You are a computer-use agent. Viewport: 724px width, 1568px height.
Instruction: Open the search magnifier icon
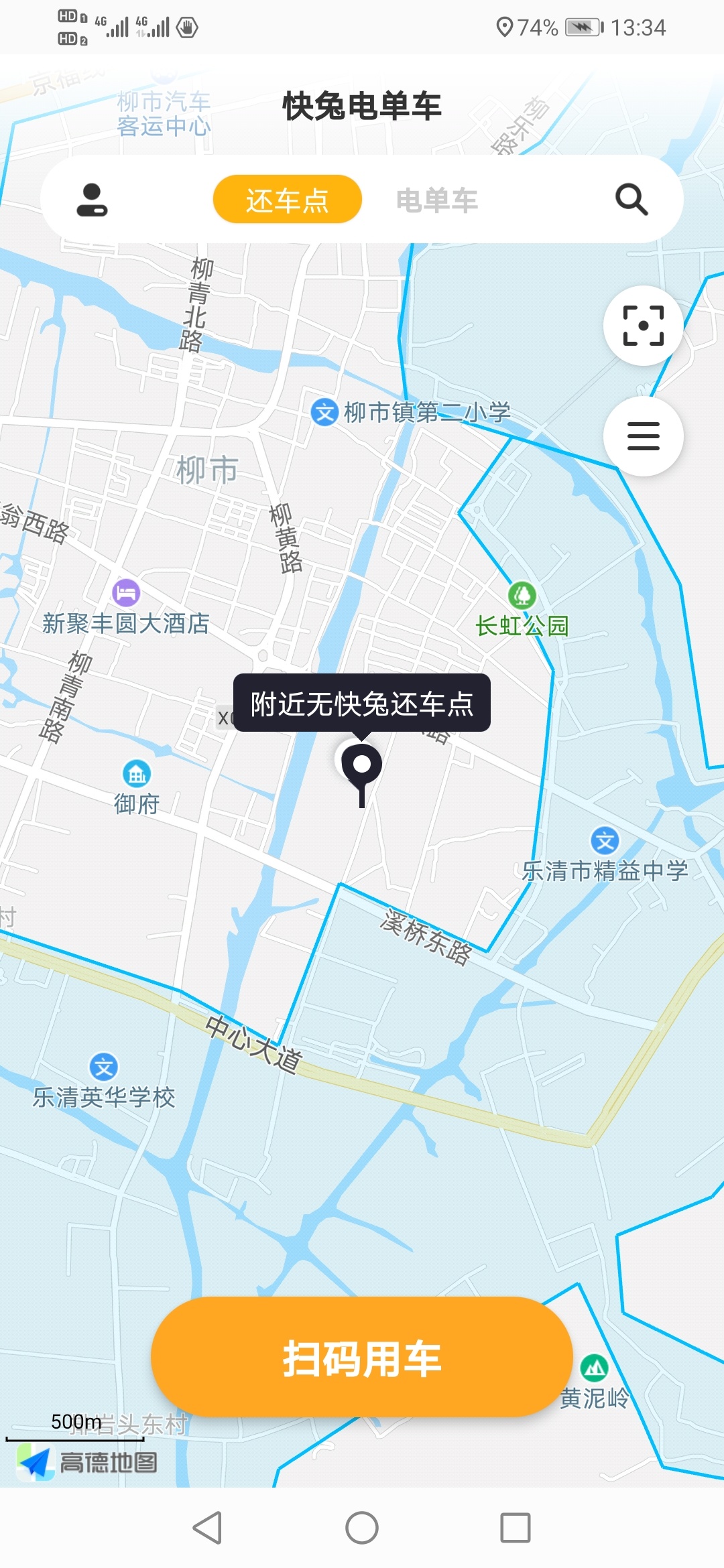point(631,200)
